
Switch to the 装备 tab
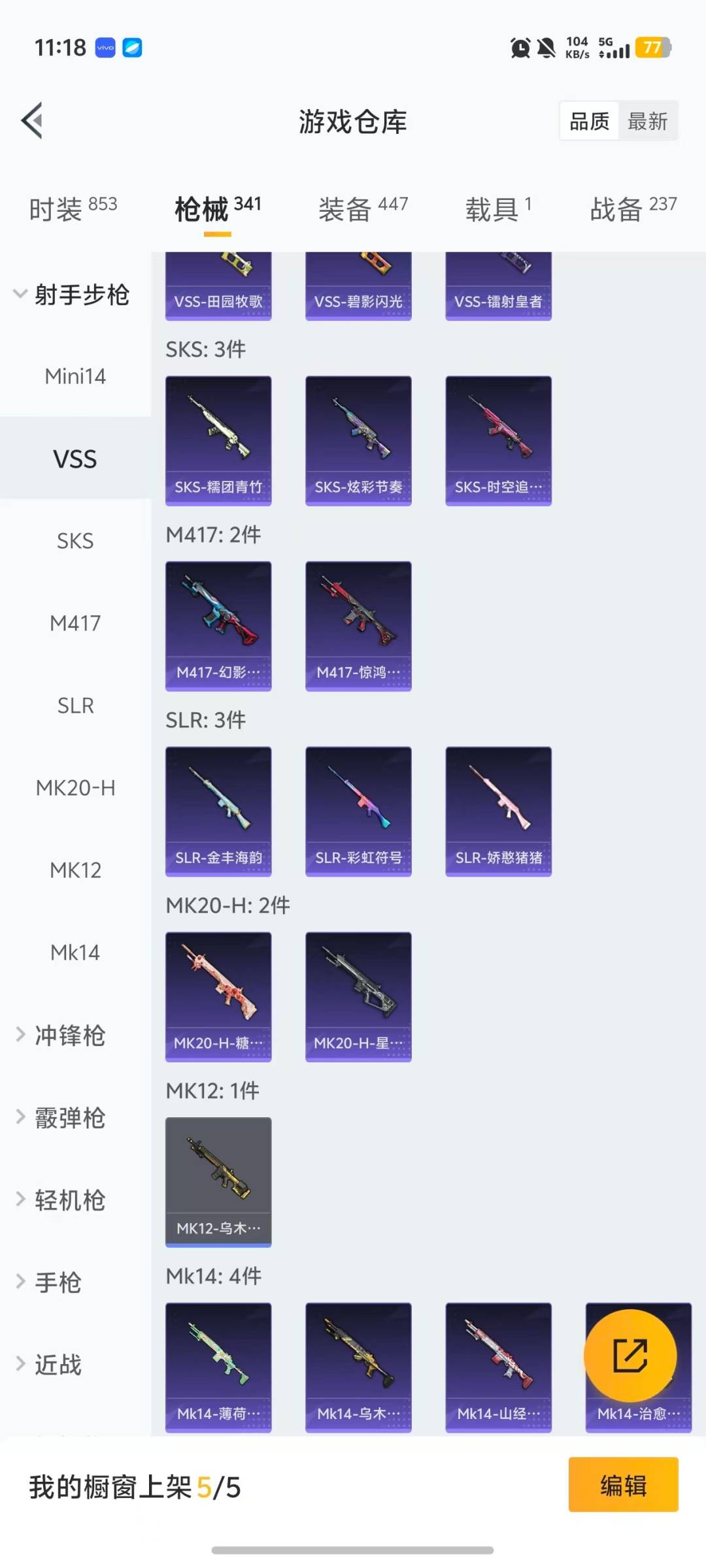(x=363, y=209)
